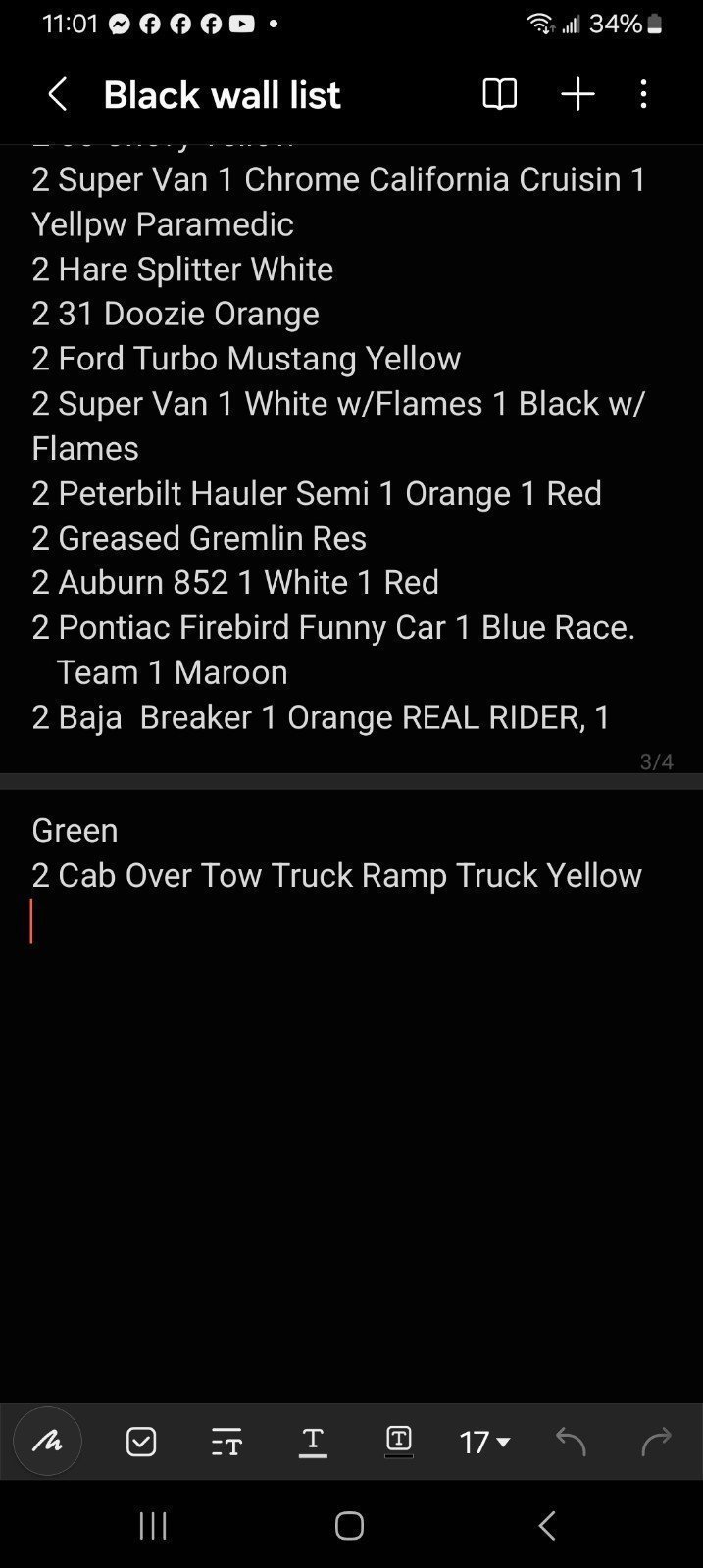Tap the plus icon to add content
The width and height of the screenshot is (703, 1568).
[577, 95]
